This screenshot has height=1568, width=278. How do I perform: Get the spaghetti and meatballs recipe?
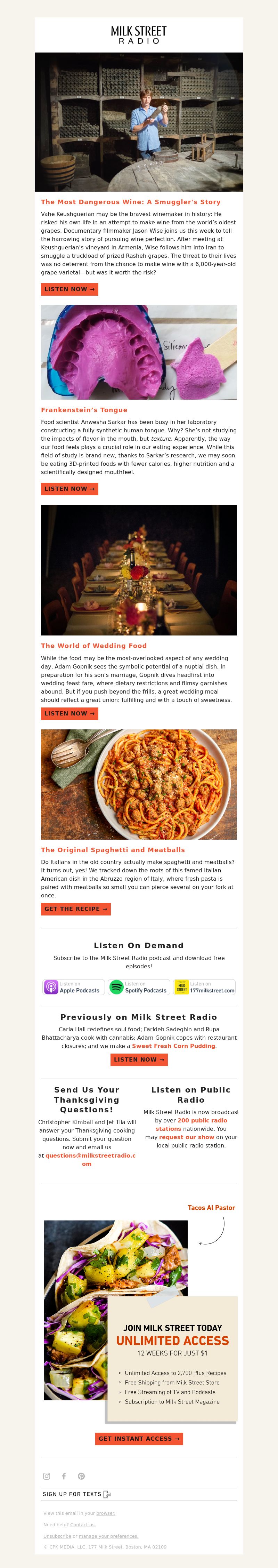[x=75, y=909]
